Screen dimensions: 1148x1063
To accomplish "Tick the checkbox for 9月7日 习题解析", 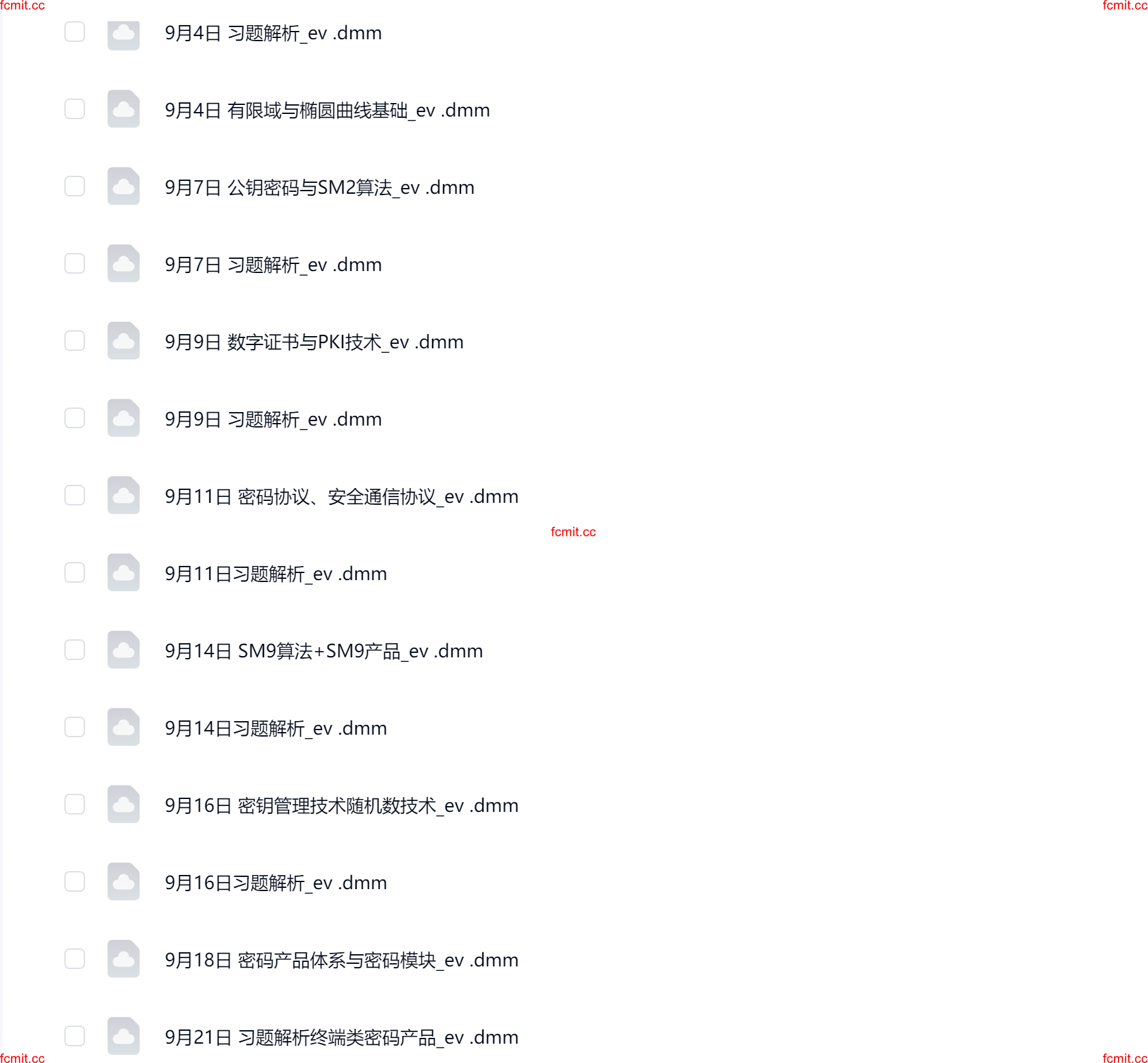I will click(x=75, y=263).
